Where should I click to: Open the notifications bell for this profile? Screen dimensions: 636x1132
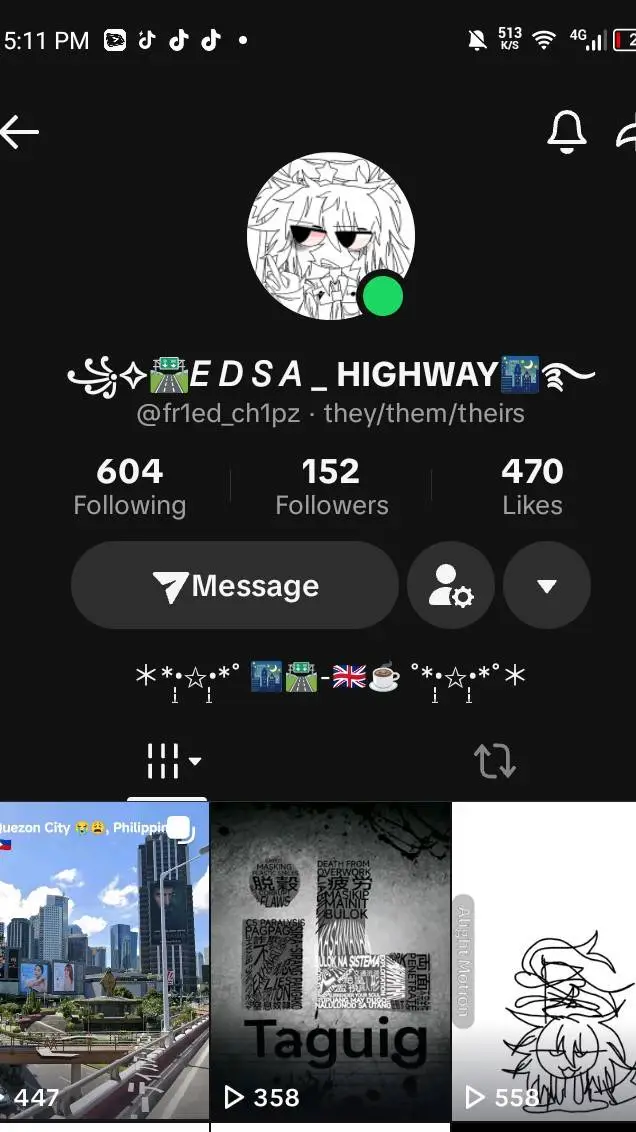[567, 131]
